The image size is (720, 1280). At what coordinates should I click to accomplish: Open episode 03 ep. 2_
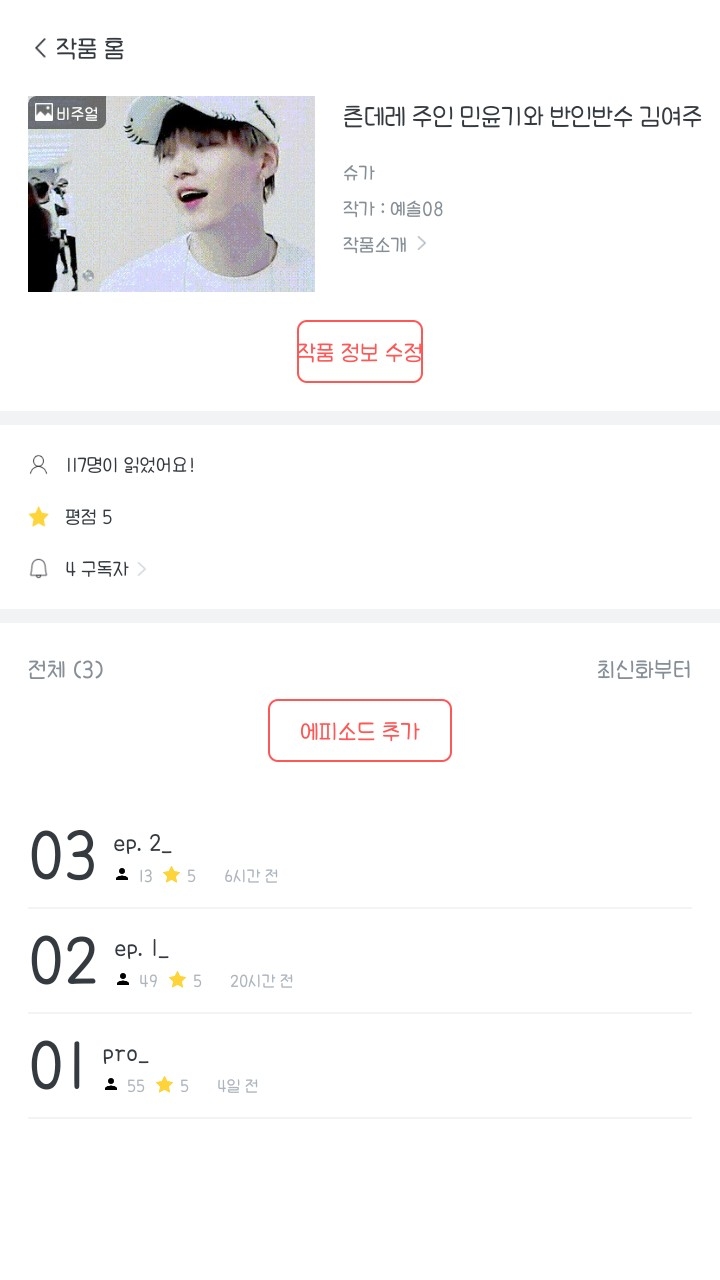[x=360, y=857]
